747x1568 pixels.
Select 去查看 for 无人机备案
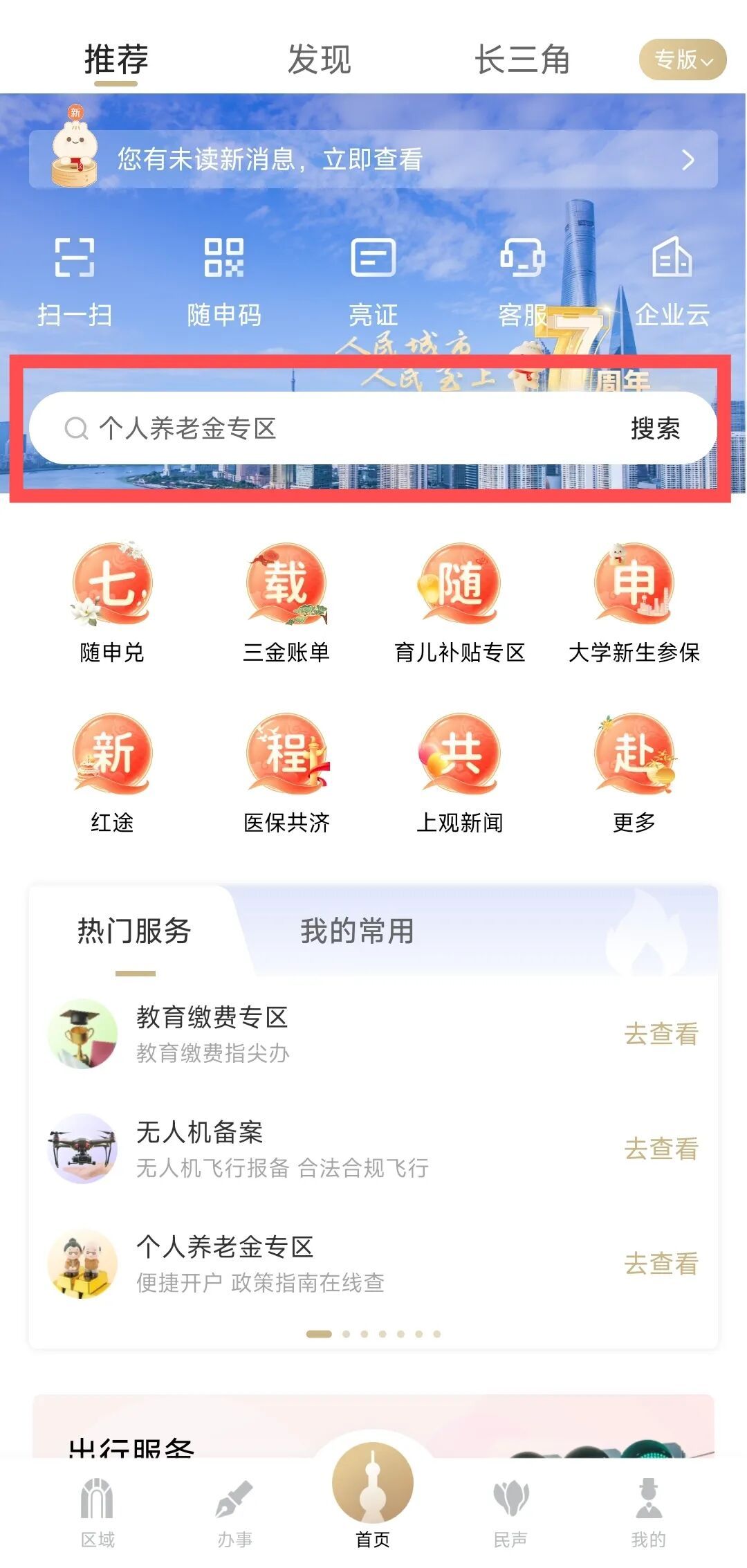(661, 1149)
